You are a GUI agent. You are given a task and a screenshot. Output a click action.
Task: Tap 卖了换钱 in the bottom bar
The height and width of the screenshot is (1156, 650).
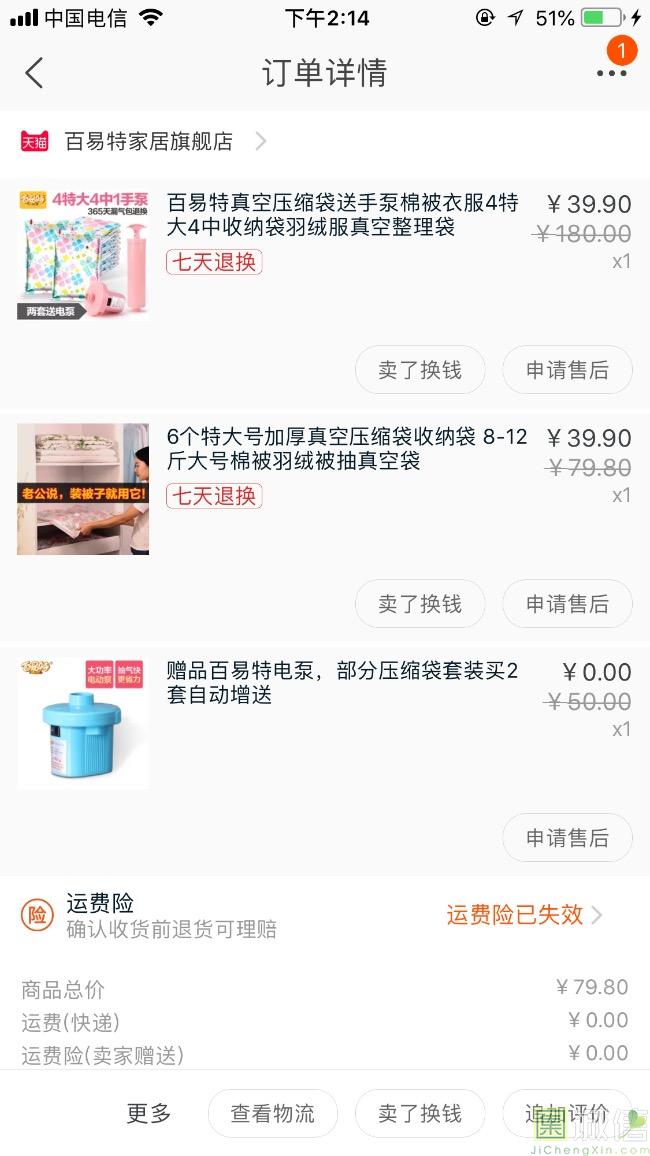click(x=420, y=1113)
